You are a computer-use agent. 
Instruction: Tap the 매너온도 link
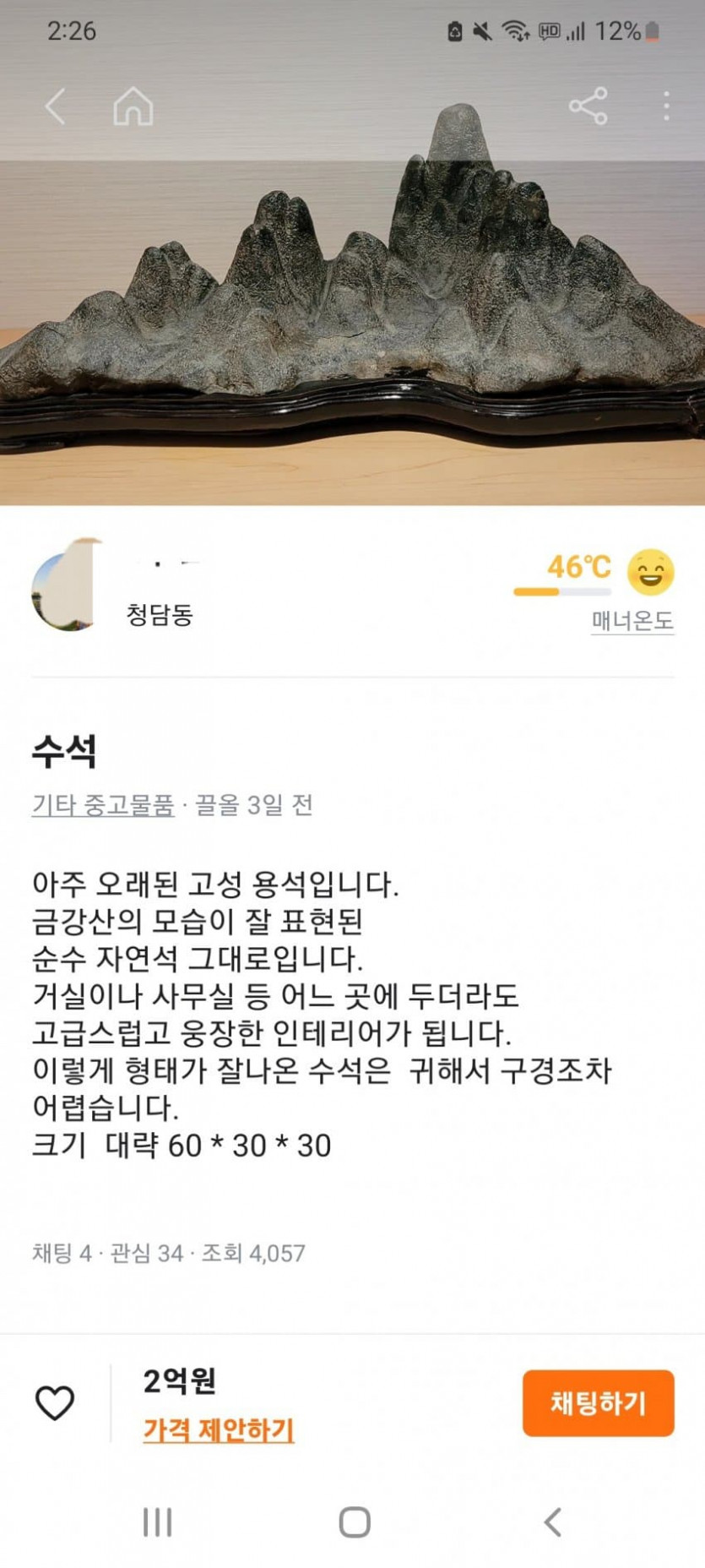tap(632, 622)
